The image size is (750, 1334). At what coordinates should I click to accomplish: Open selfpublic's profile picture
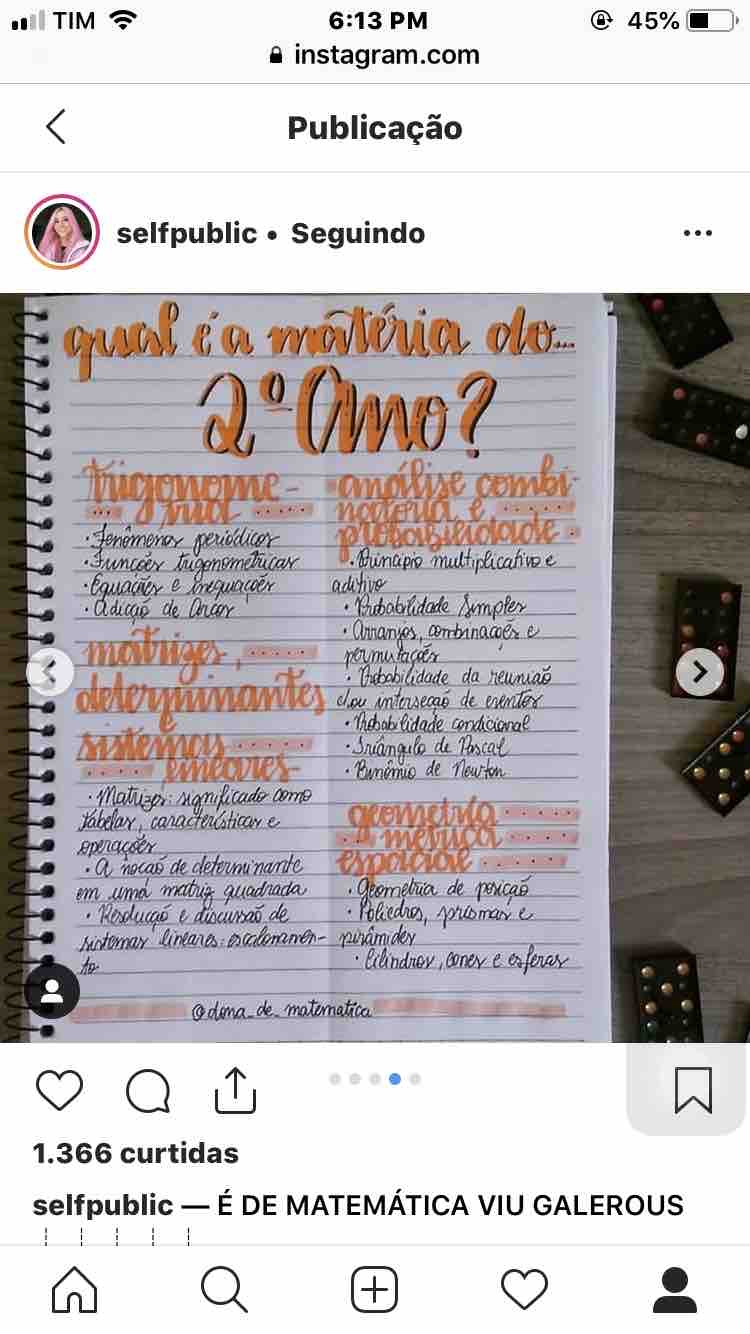[x=62, y=233]
